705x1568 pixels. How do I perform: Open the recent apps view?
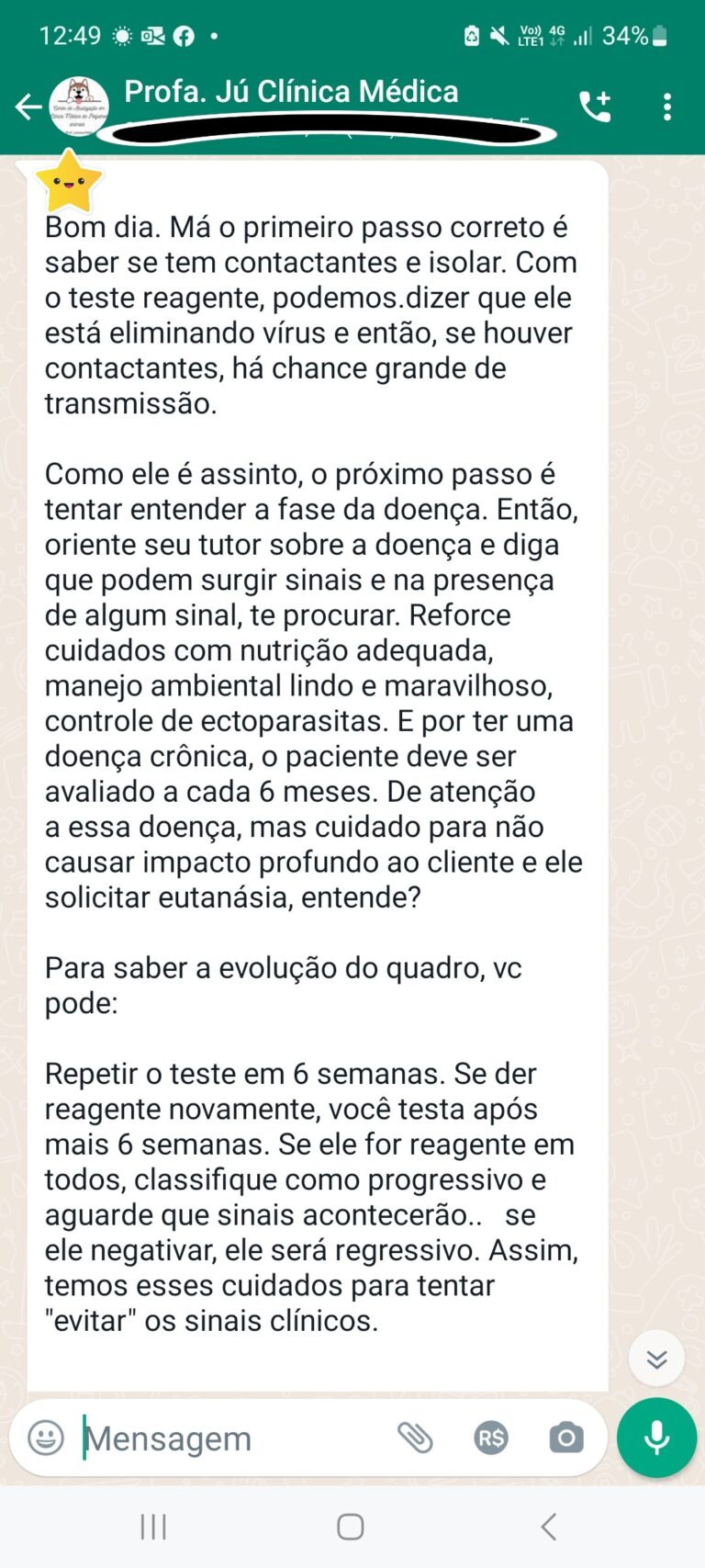[153, 1527]
